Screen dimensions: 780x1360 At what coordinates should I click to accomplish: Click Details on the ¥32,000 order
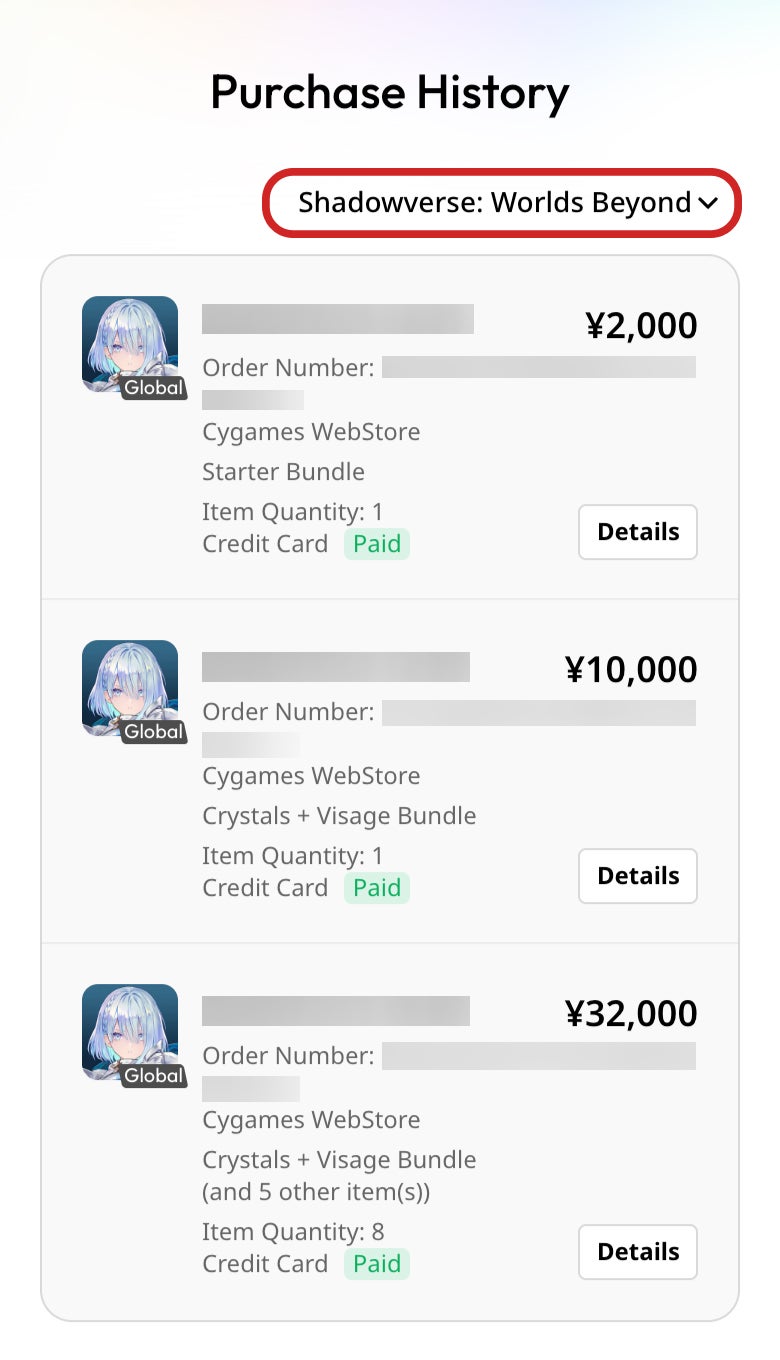coord(637,1252)
